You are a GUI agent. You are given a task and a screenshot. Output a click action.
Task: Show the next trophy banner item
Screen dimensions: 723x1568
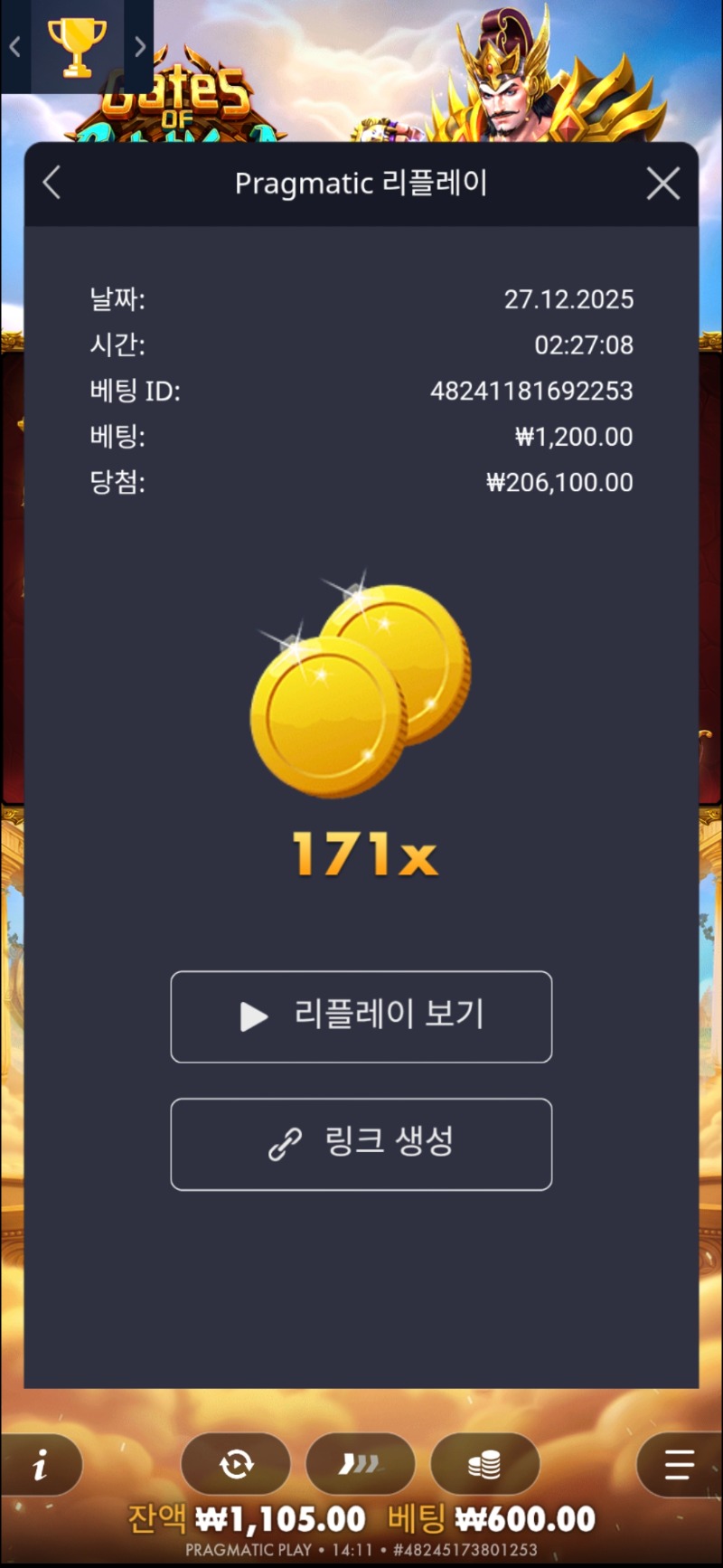point(140,47)
